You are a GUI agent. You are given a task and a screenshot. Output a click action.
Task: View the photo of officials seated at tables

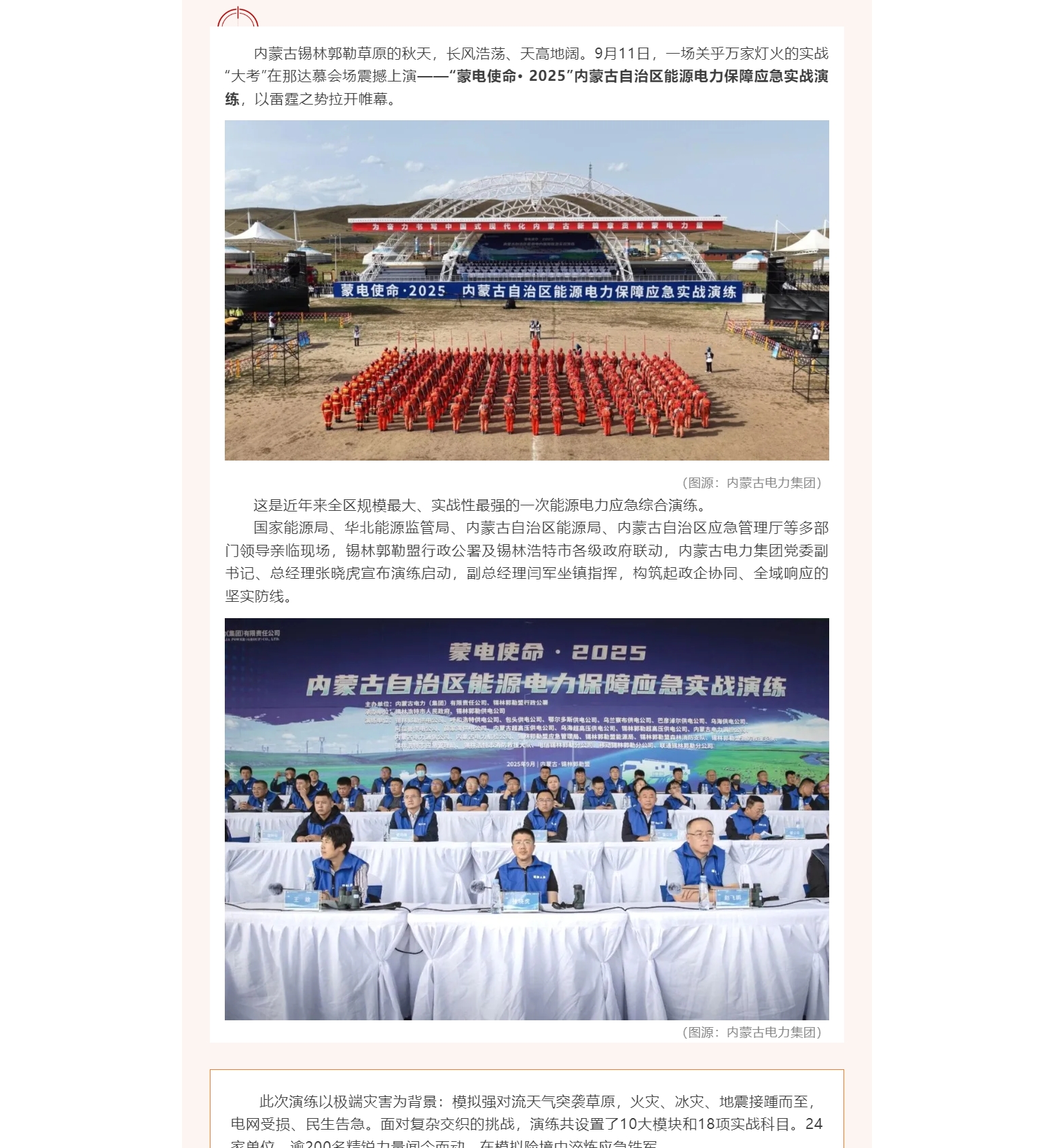point(526,819)
